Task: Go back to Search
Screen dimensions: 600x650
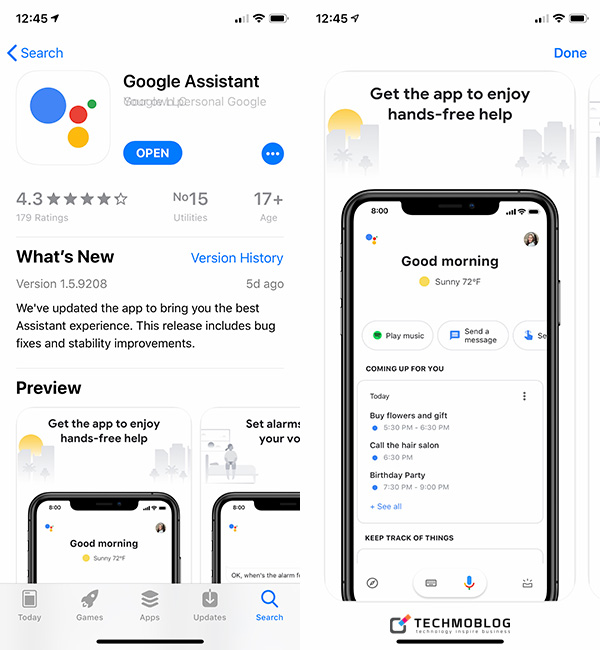Action: [x=35, y=53]
